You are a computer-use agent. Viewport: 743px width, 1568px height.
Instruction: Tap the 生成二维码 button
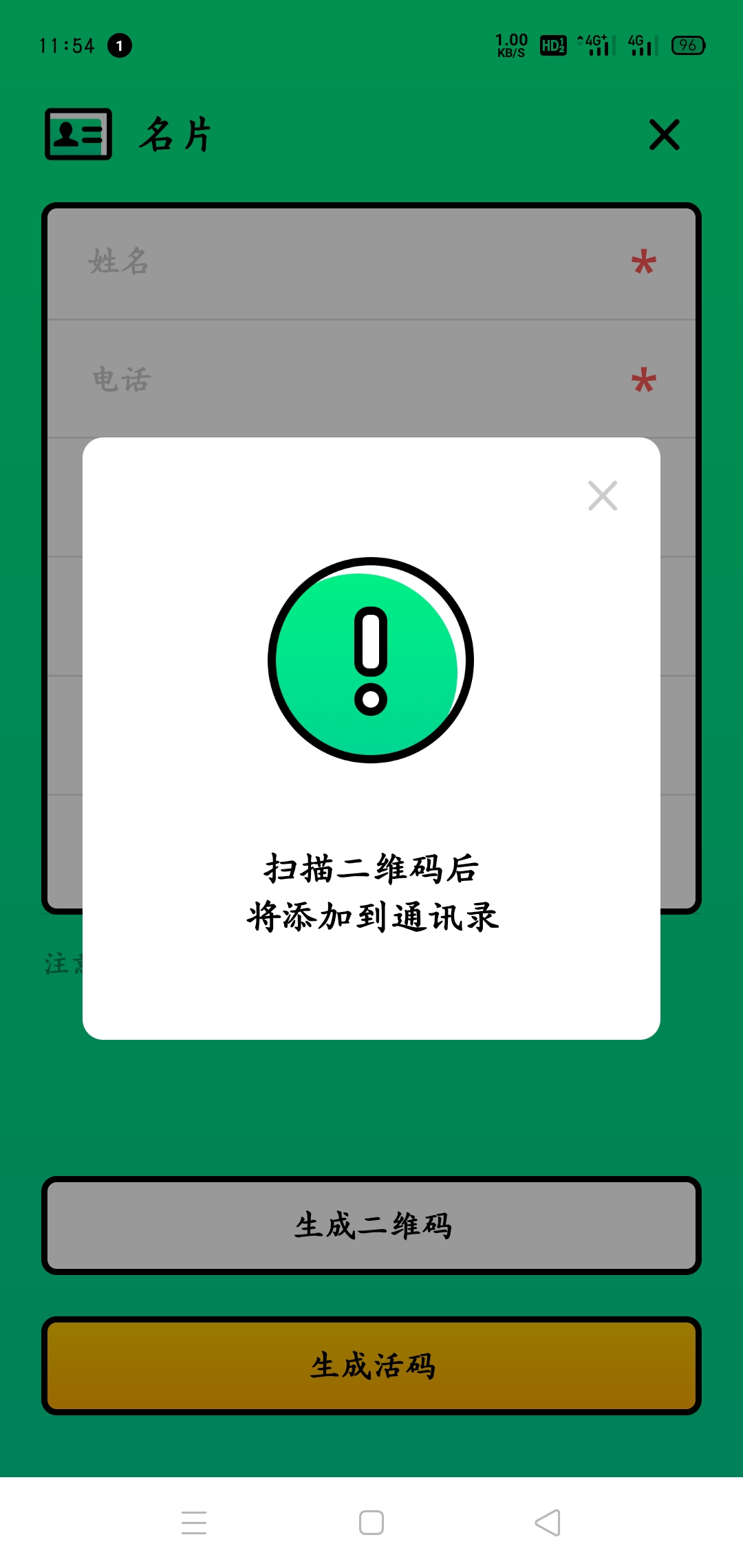[371, 1226]
